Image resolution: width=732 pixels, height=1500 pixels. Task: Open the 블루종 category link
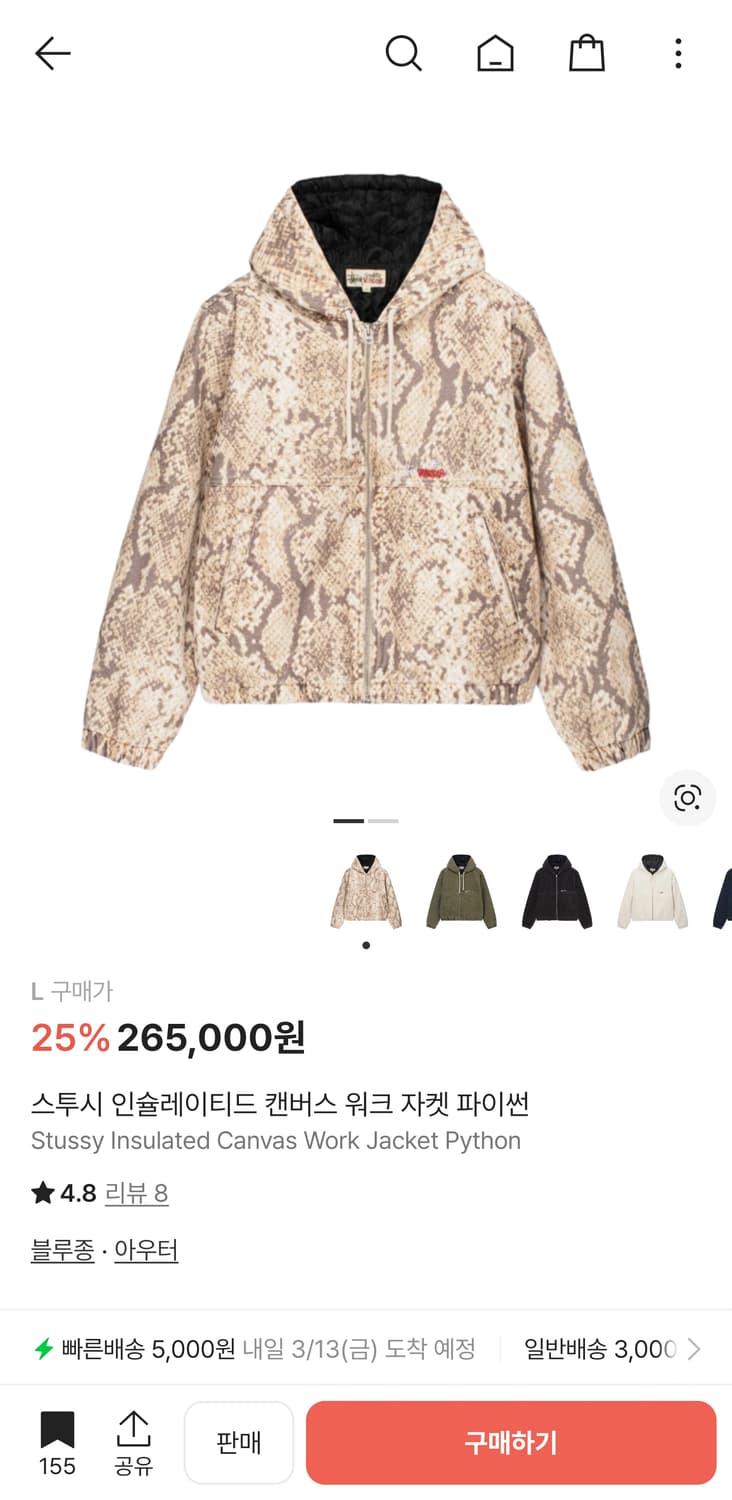tap(62, 1249)
